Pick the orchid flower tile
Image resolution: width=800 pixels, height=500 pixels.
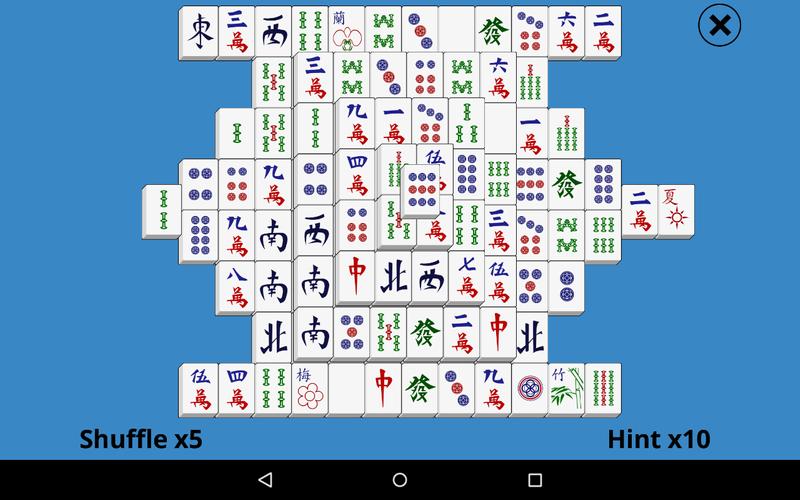346,30
